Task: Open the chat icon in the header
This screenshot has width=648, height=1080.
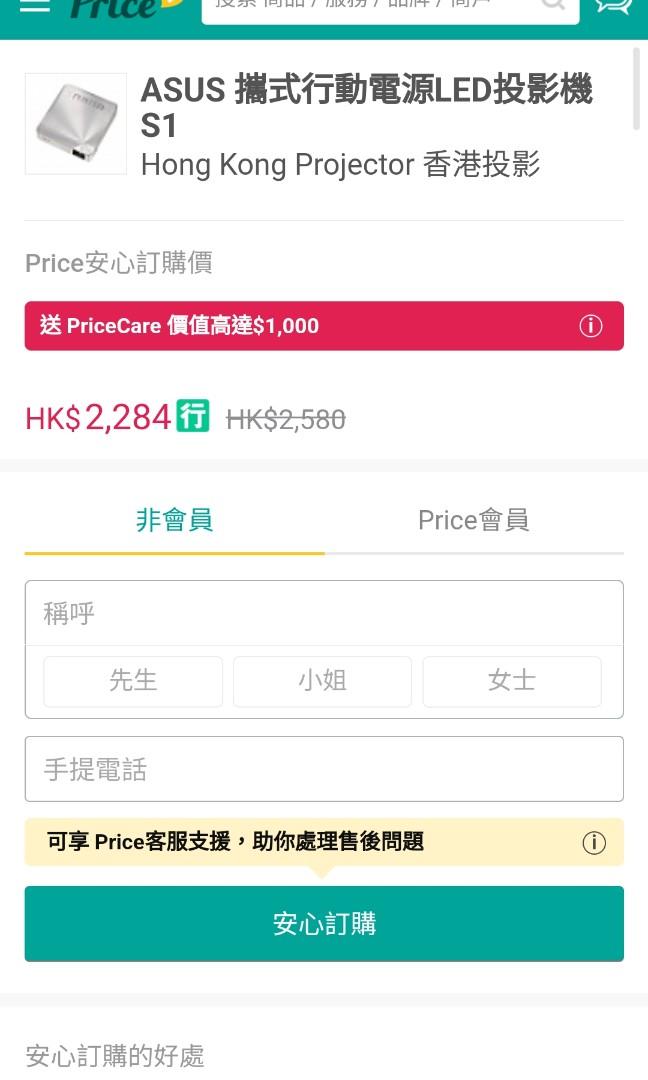Action: click(x=612, y=6)
